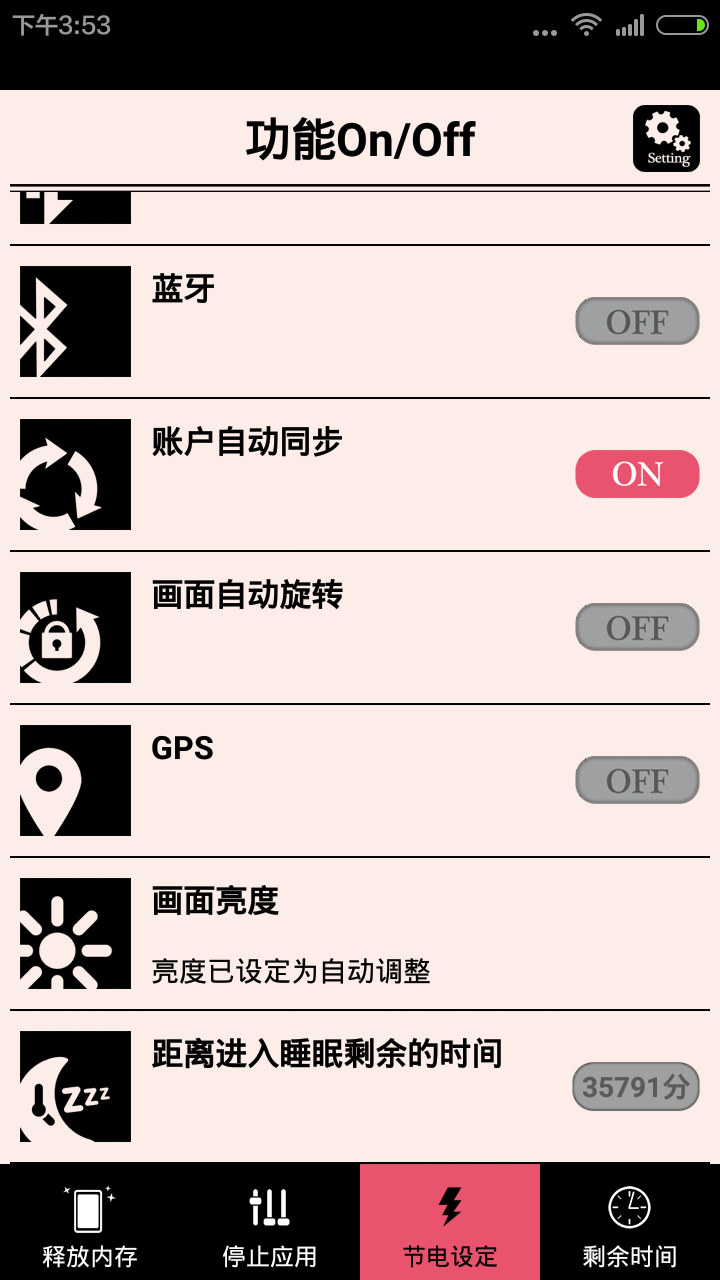Enable screen auto-rotate (画面自动旋转)
Image resolution: width=720 pixels, height=1280 pixels.
click(637, 627)
